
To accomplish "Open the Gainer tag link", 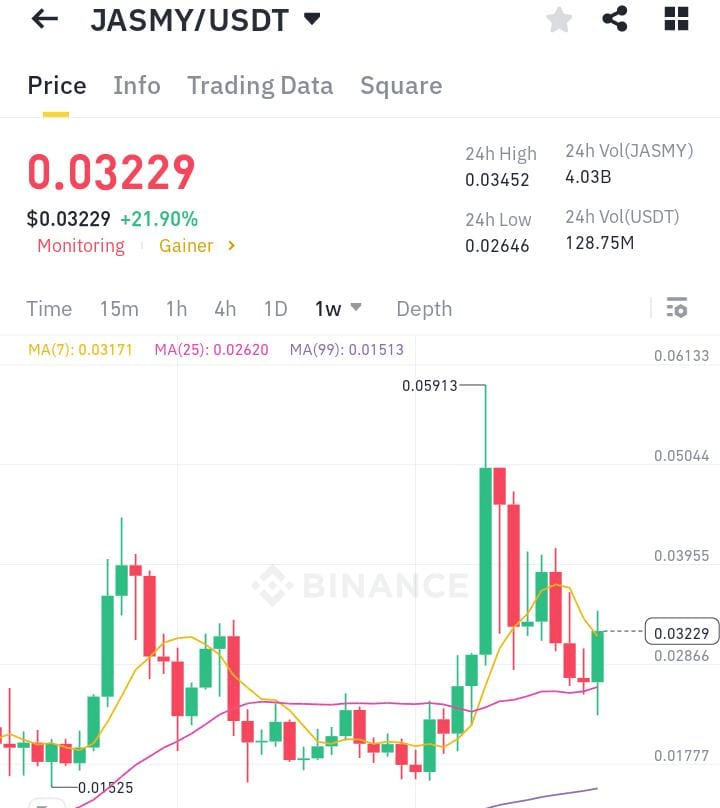I will pos(197,246).
